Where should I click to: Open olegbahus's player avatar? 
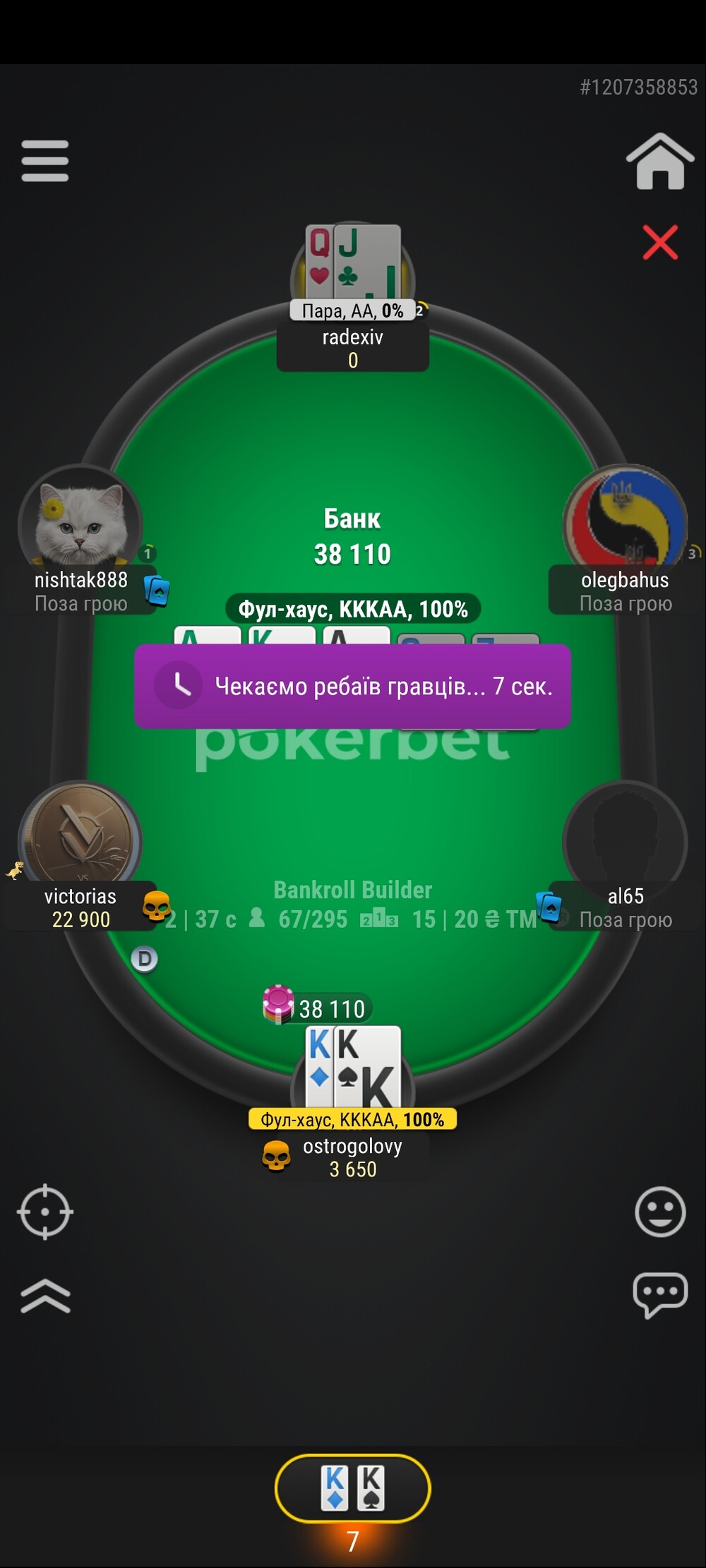coord(625,526)
